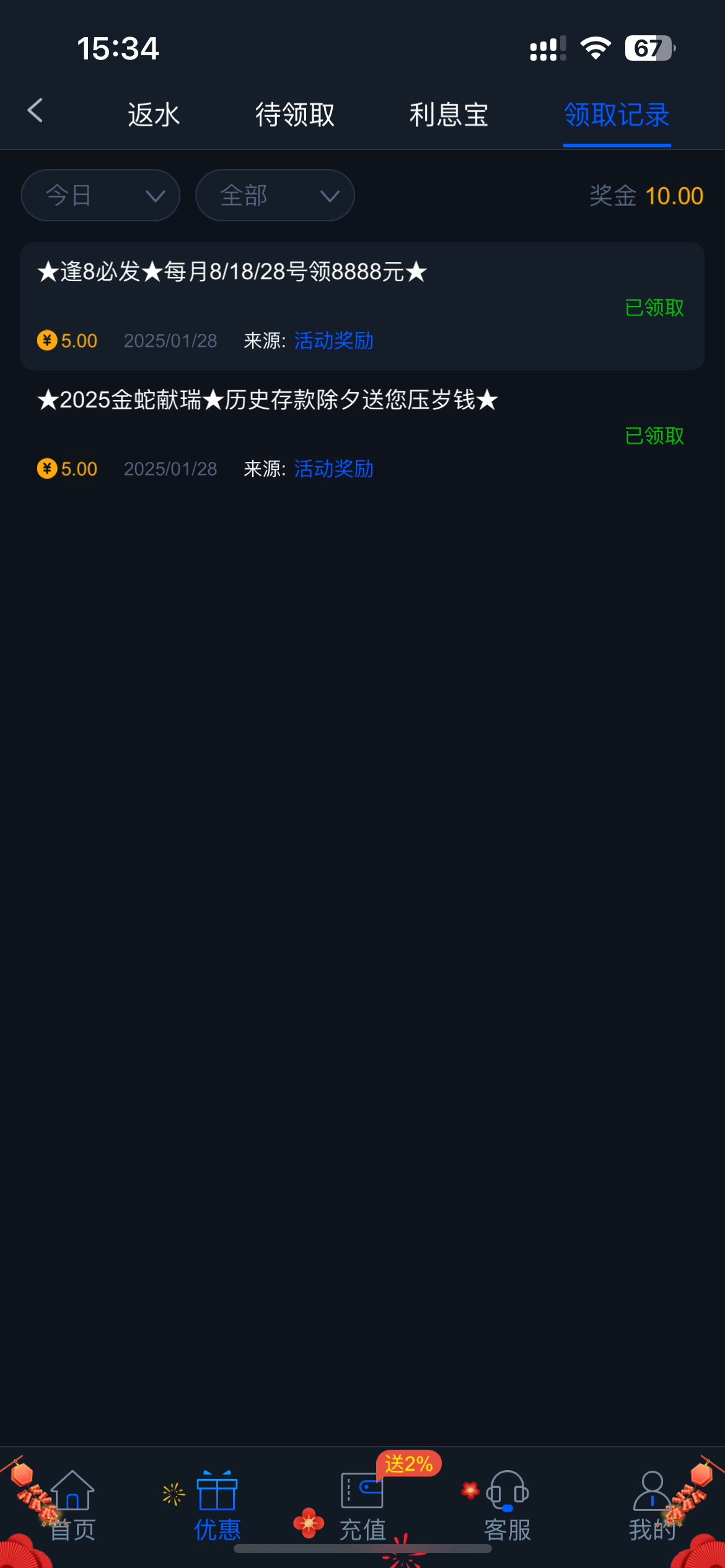The height and width of the screenshot is (1568, 725).
Task: Open the second 活动奖励 source link
Action: coord(333,469)
